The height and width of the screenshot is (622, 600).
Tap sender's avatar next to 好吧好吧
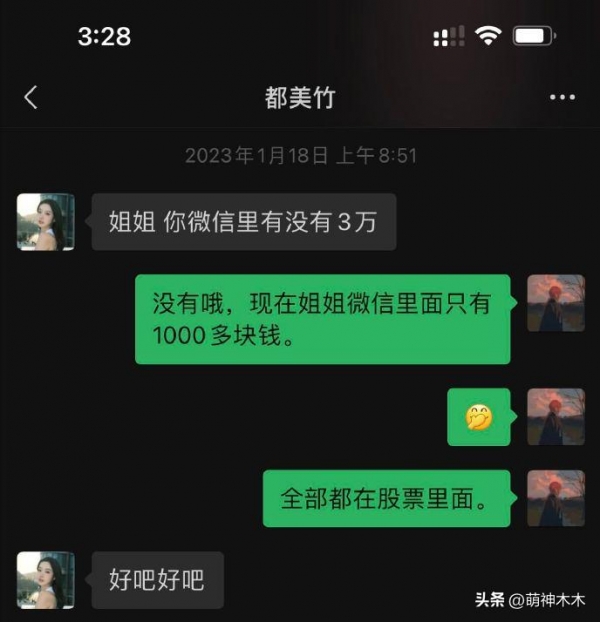pyautogui.click(x=46, y=580)
